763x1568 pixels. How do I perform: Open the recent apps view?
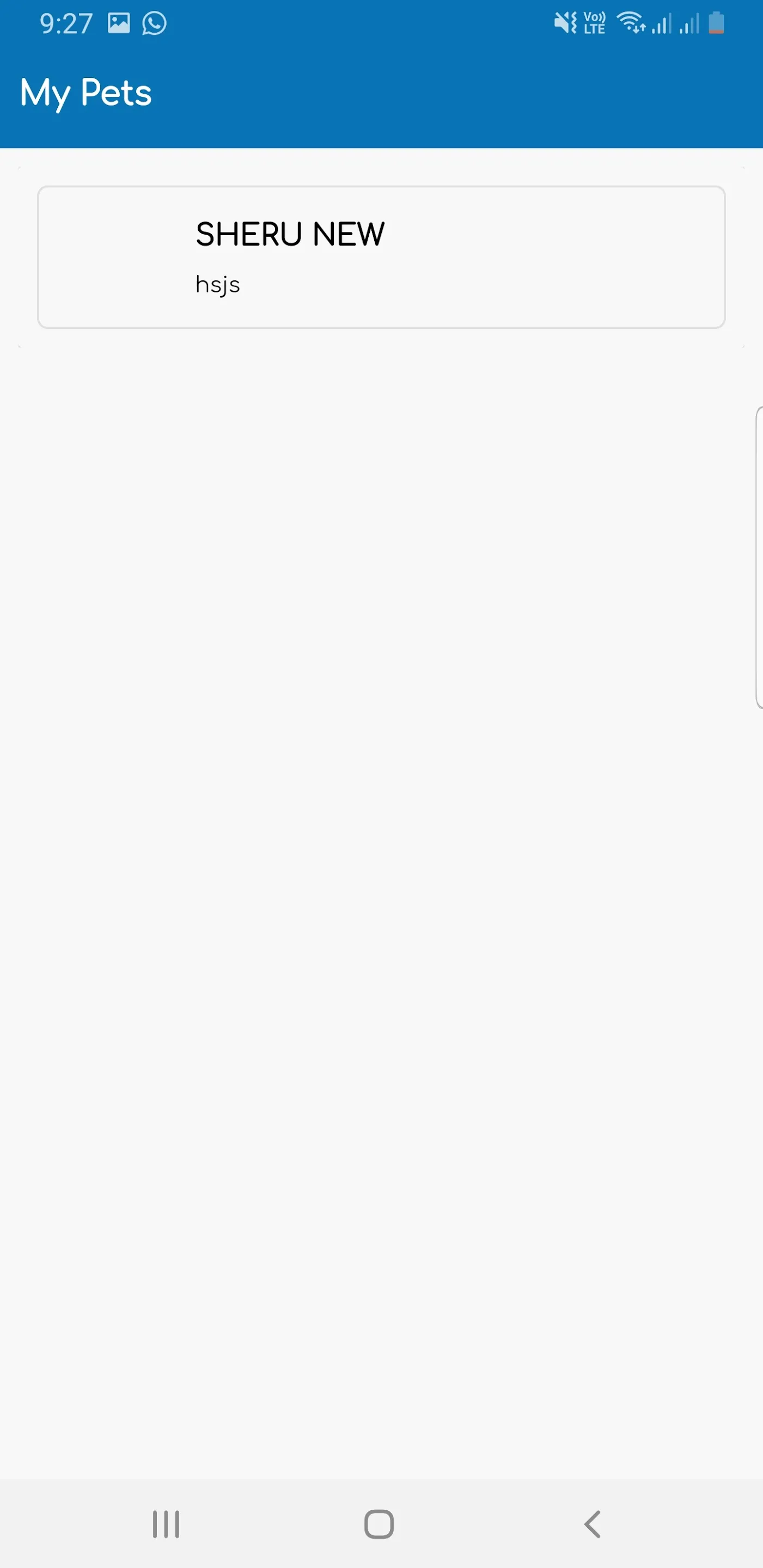166,1524
